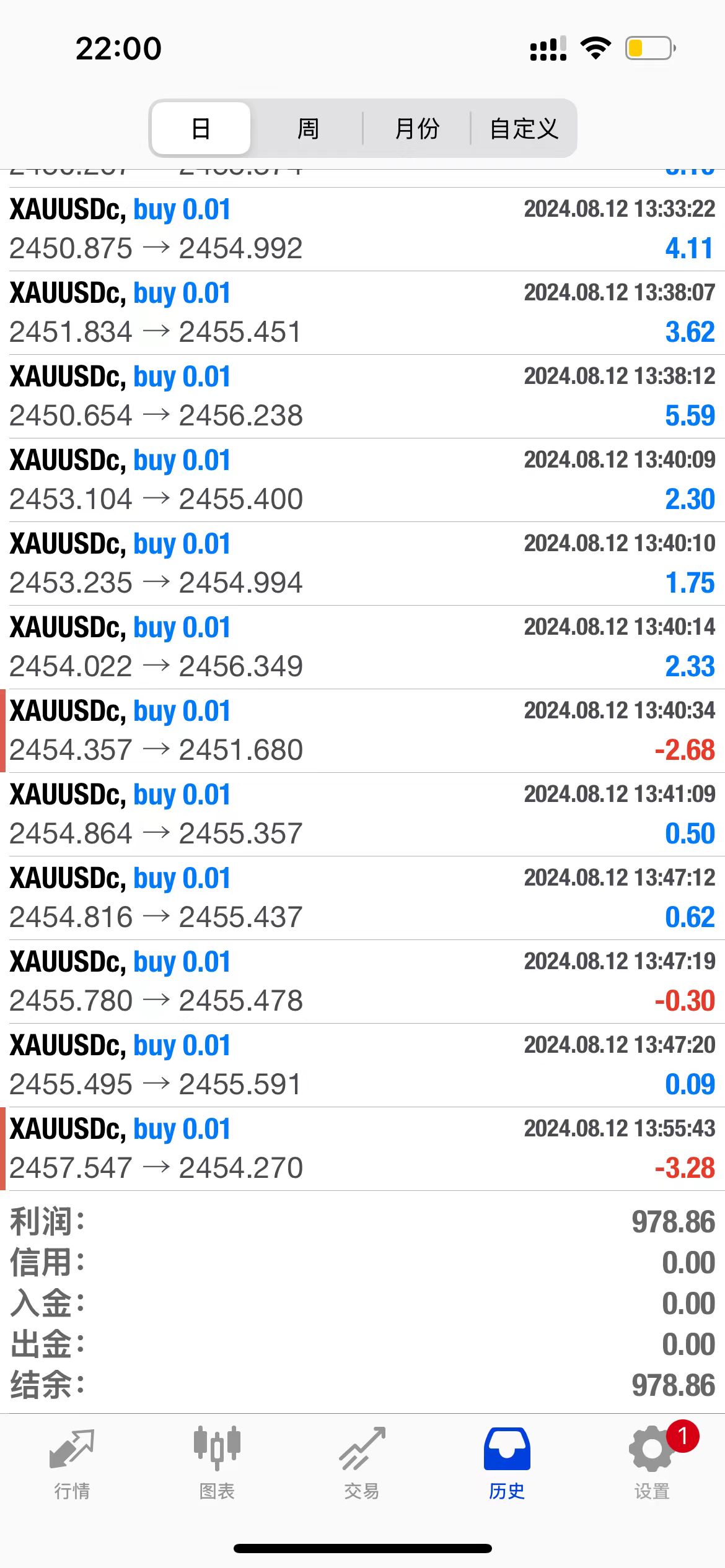This screenshot has height=1568, width=725.
Task: Show details of trade at 13:41:09
Action: point(362,814)
